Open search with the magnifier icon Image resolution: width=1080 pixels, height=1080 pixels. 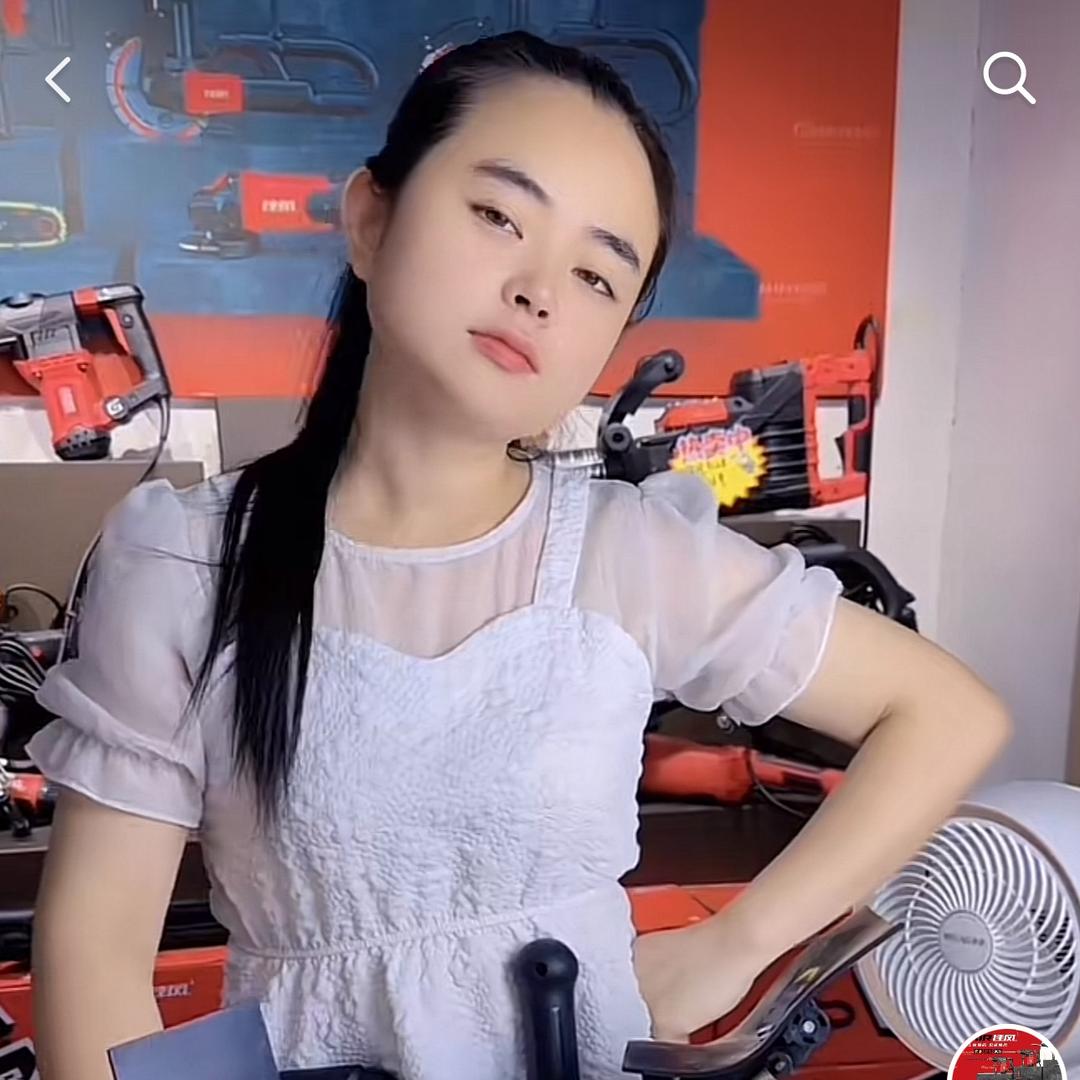(x=1007, y=77)
